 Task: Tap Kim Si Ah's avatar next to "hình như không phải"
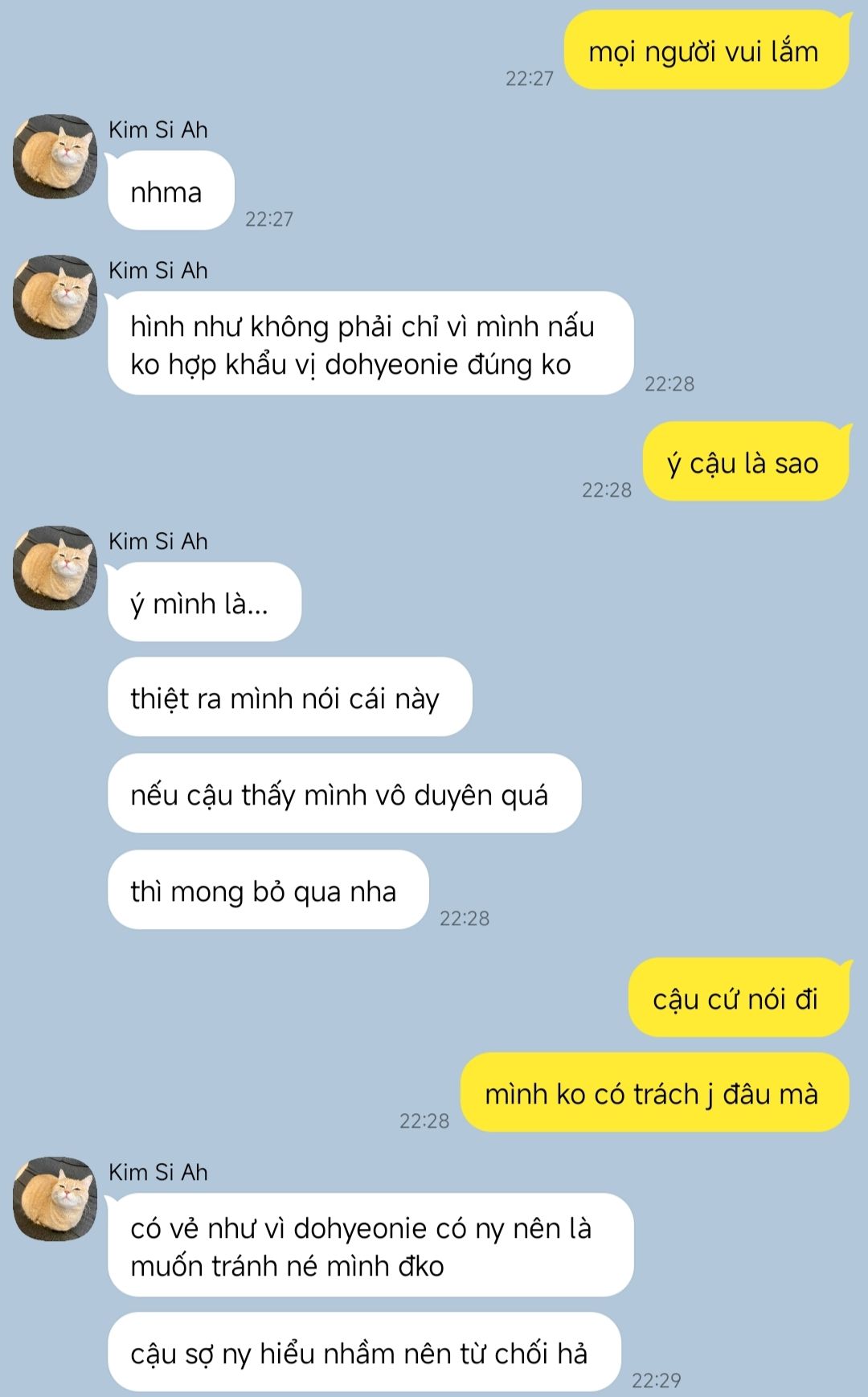click(x=55, y=297)
